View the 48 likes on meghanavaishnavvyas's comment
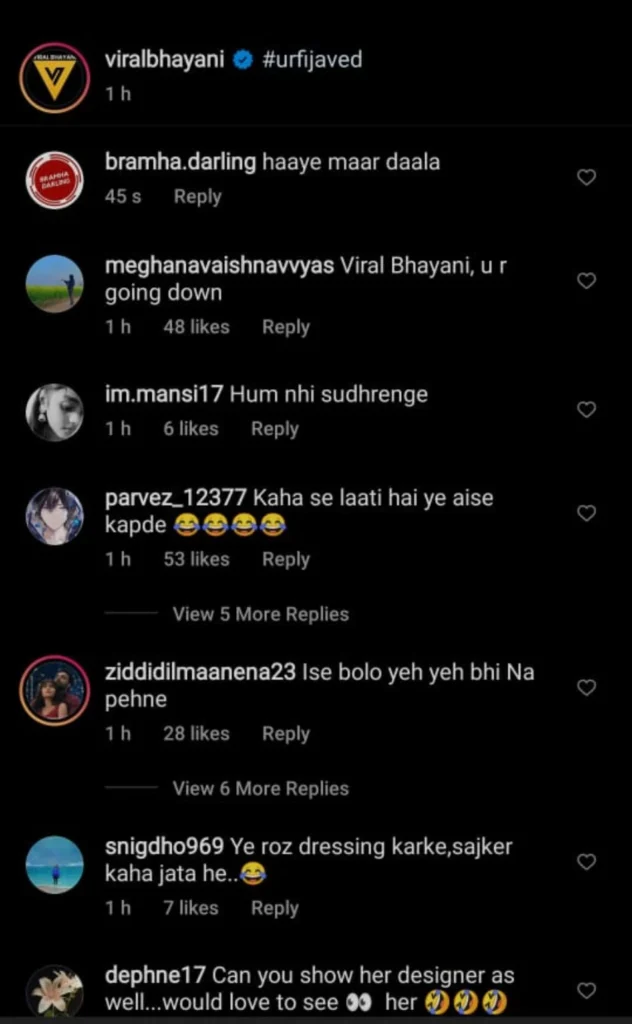This screenshot has width=632, height=1024. tap(196, 327)
